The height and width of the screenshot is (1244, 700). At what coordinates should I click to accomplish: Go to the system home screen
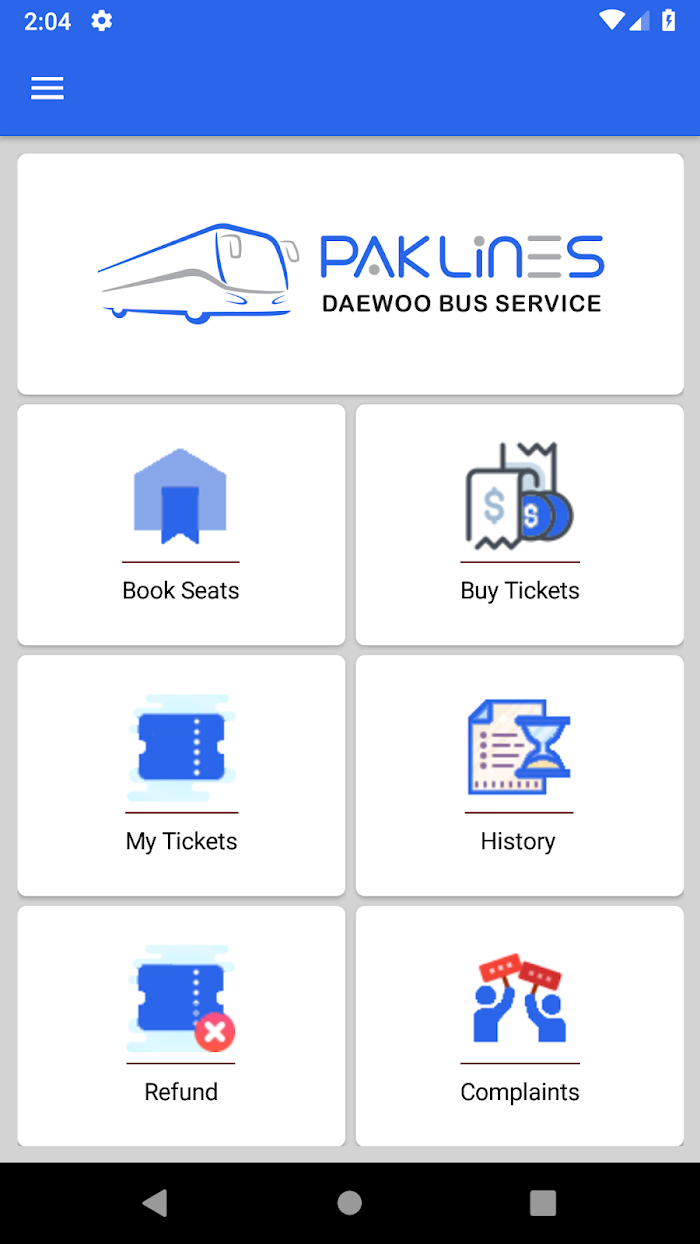tap(349, 1203)
